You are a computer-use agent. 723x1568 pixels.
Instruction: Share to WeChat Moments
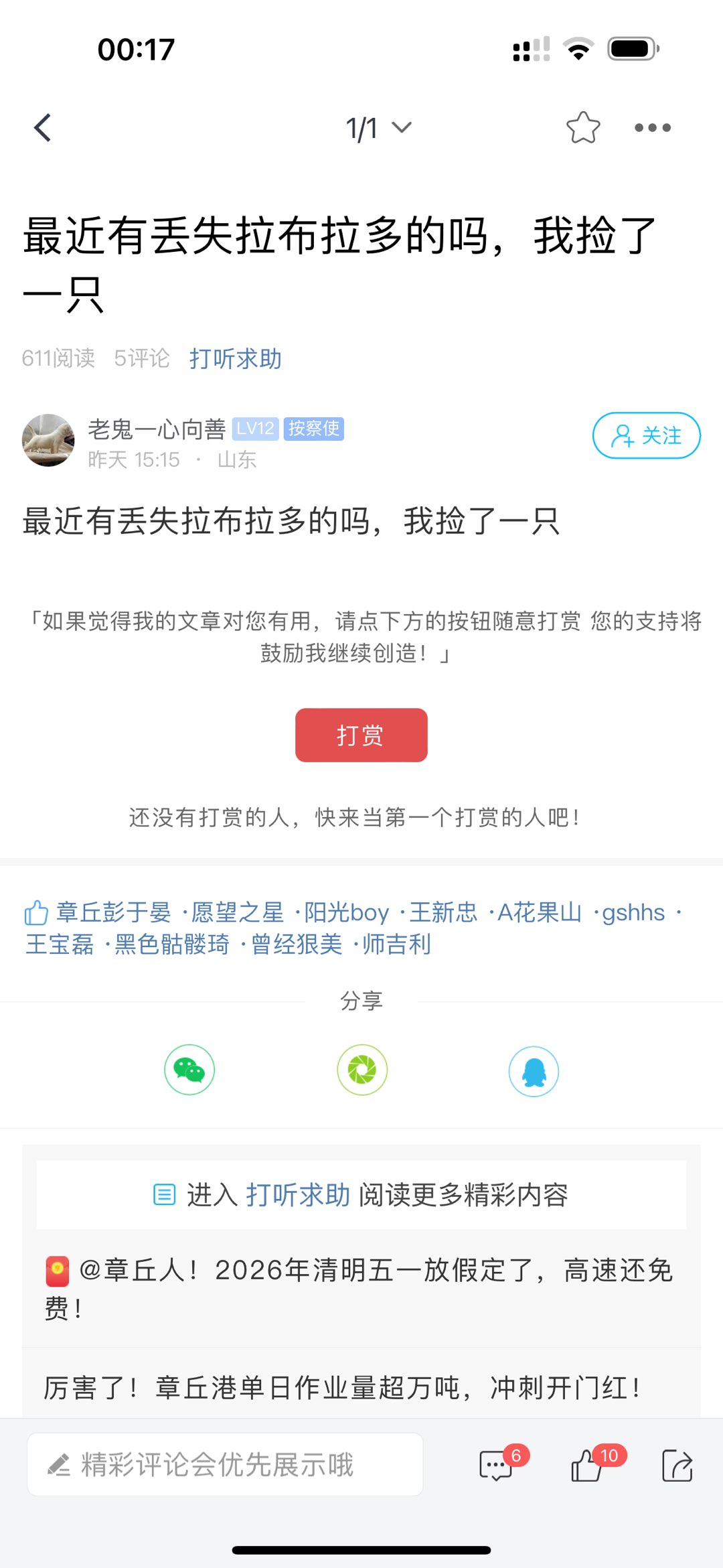pos(362,1070)
